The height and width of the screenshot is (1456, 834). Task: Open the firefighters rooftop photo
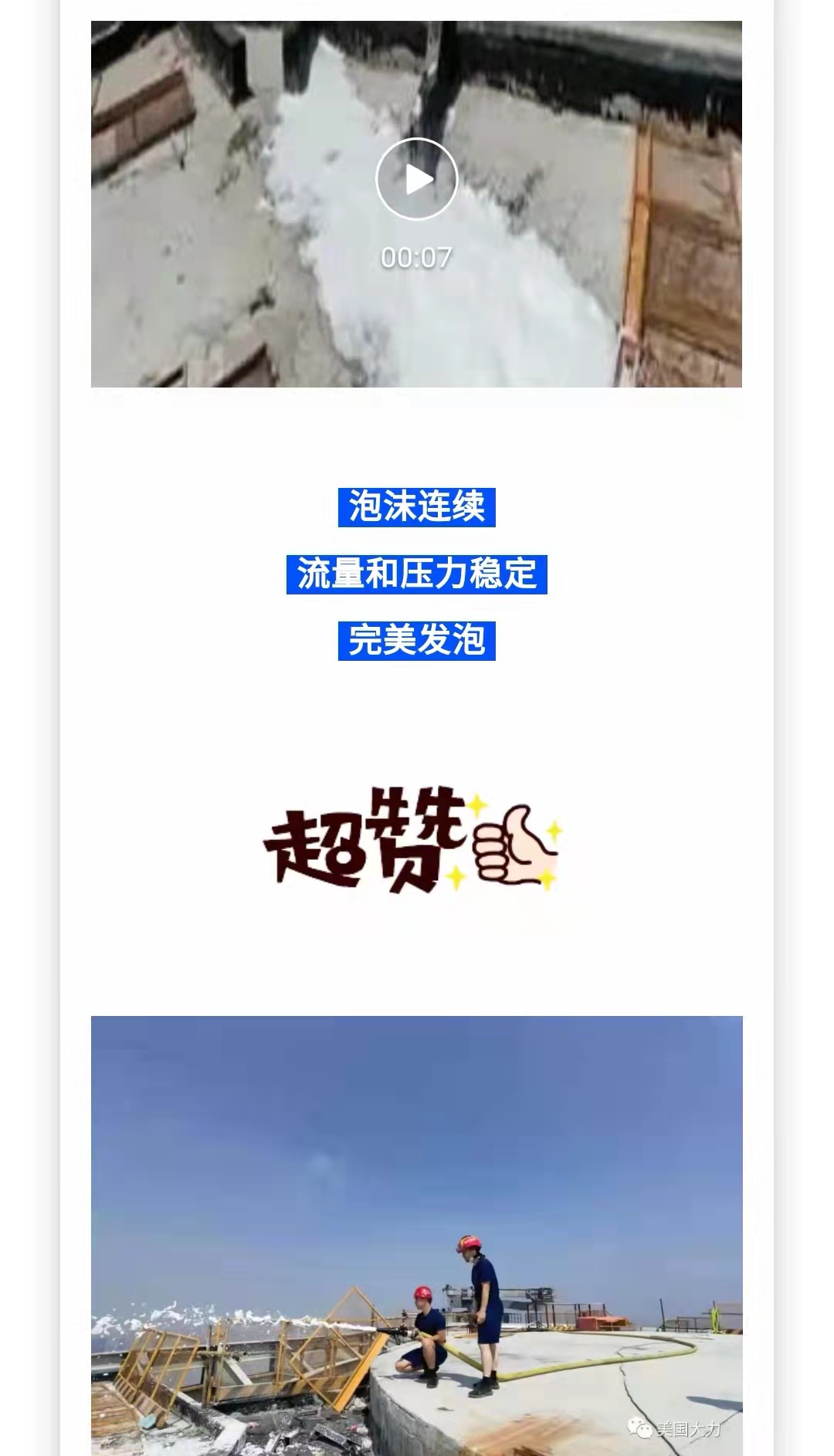[416, 1235]
